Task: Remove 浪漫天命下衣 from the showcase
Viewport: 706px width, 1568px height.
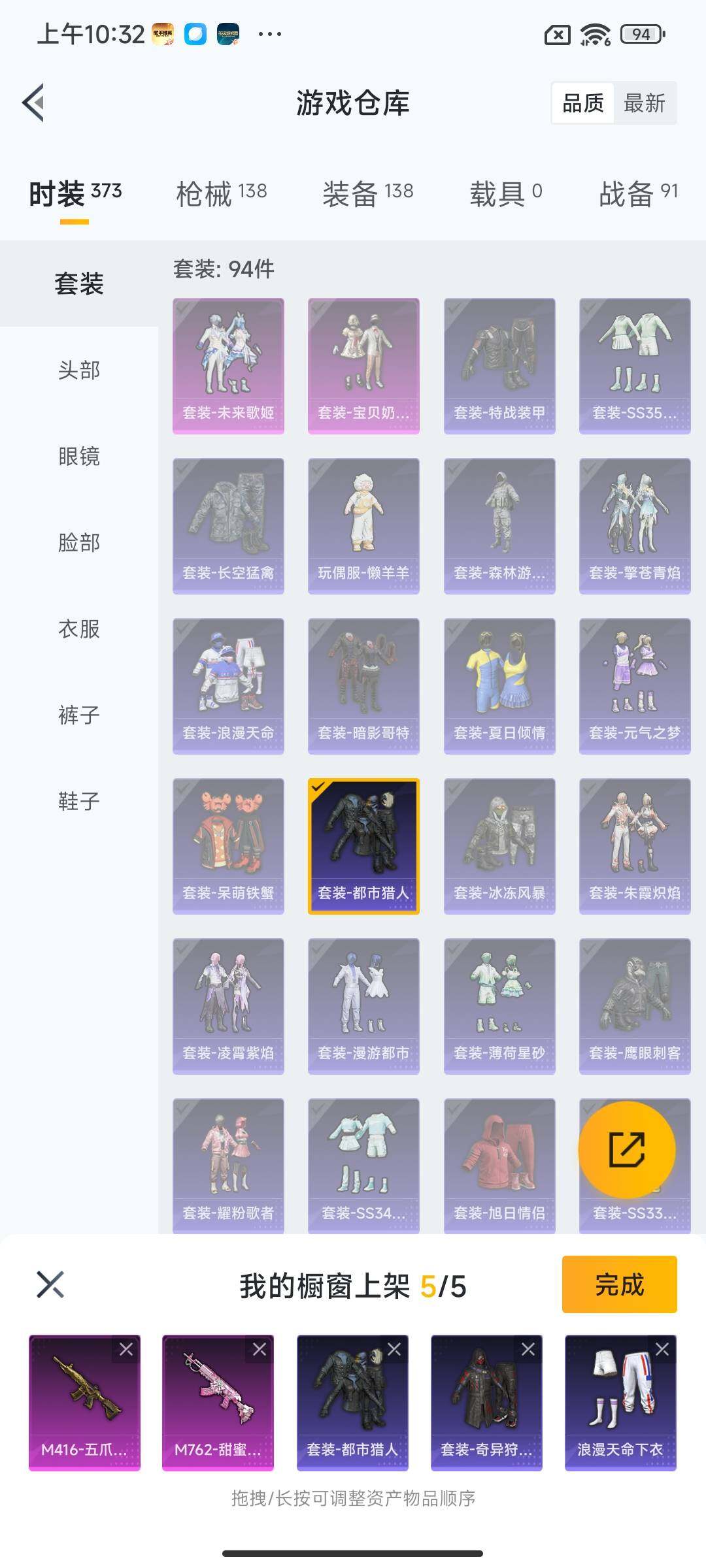Action: pos(662,1349)
